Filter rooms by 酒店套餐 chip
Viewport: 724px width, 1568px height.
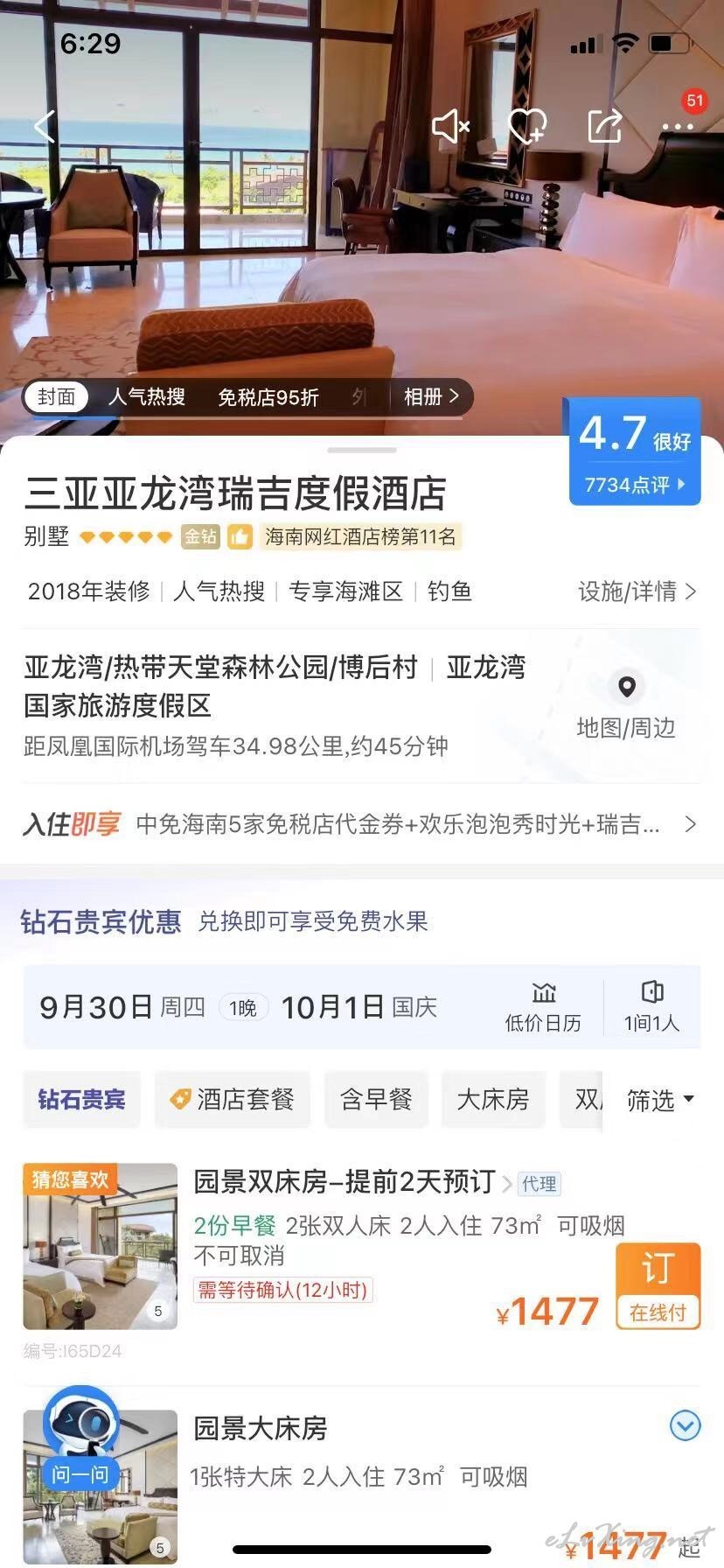[233, 1099]
